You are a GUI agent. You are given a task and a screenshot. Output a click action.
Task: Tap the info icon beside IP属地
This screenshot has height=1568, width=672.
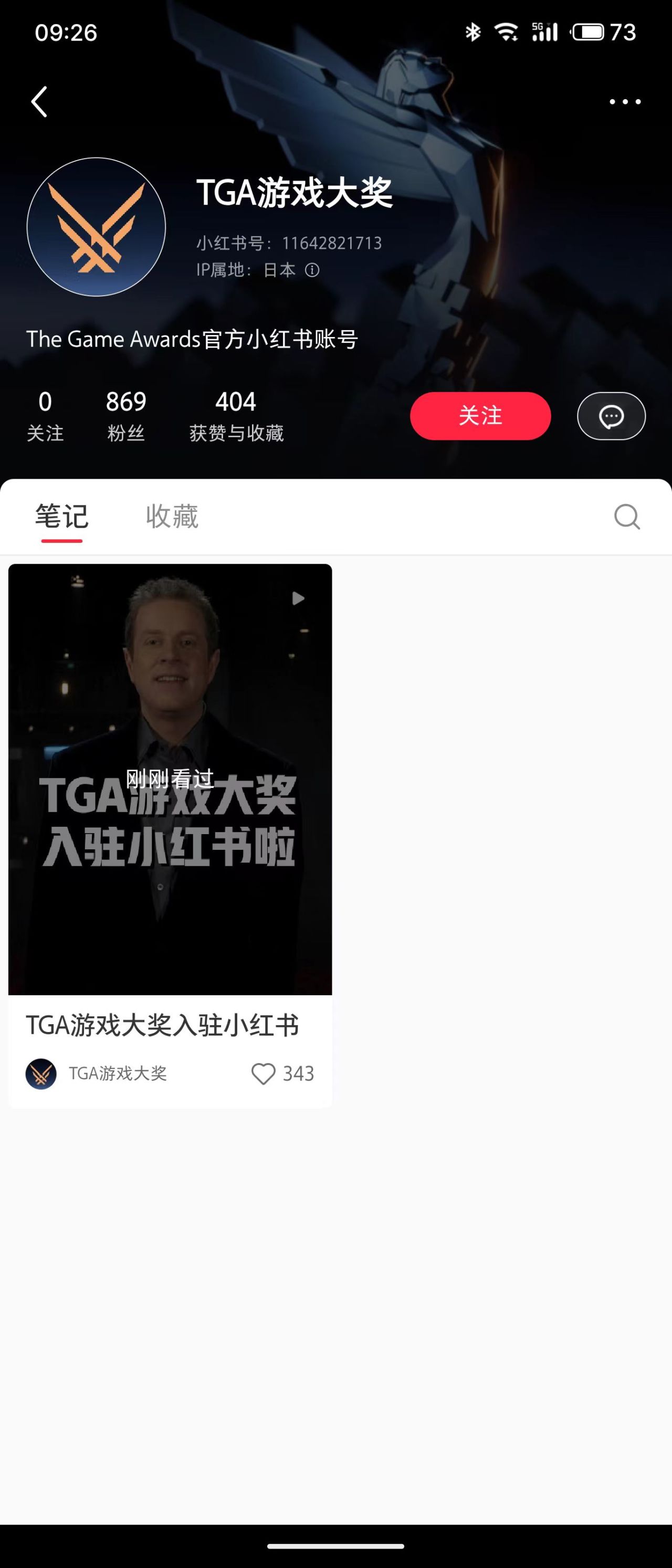point(312,270)
